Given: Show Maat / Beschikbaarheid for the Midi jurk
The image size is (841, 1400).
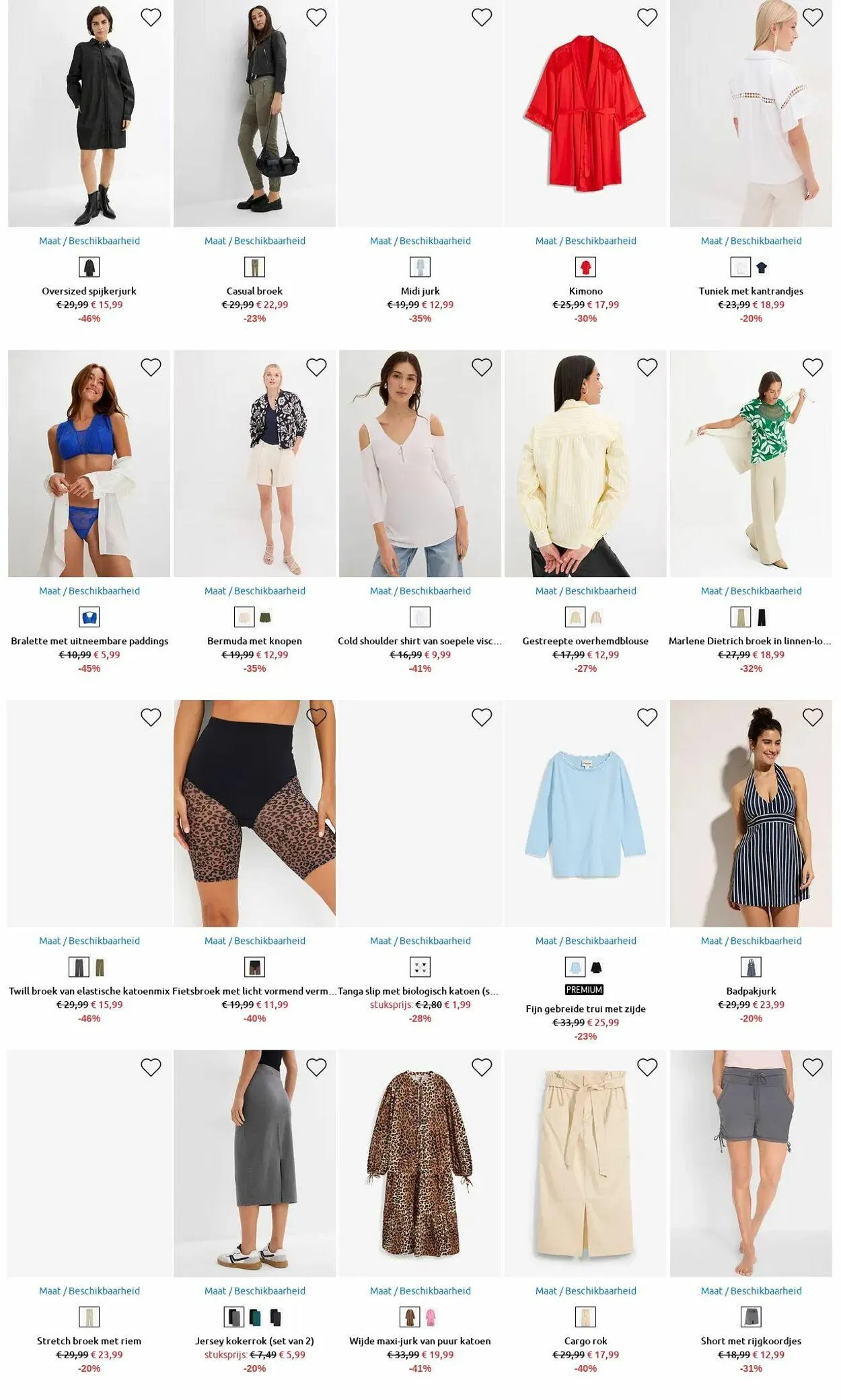Looking at the screenshot, I should point(420,241).
